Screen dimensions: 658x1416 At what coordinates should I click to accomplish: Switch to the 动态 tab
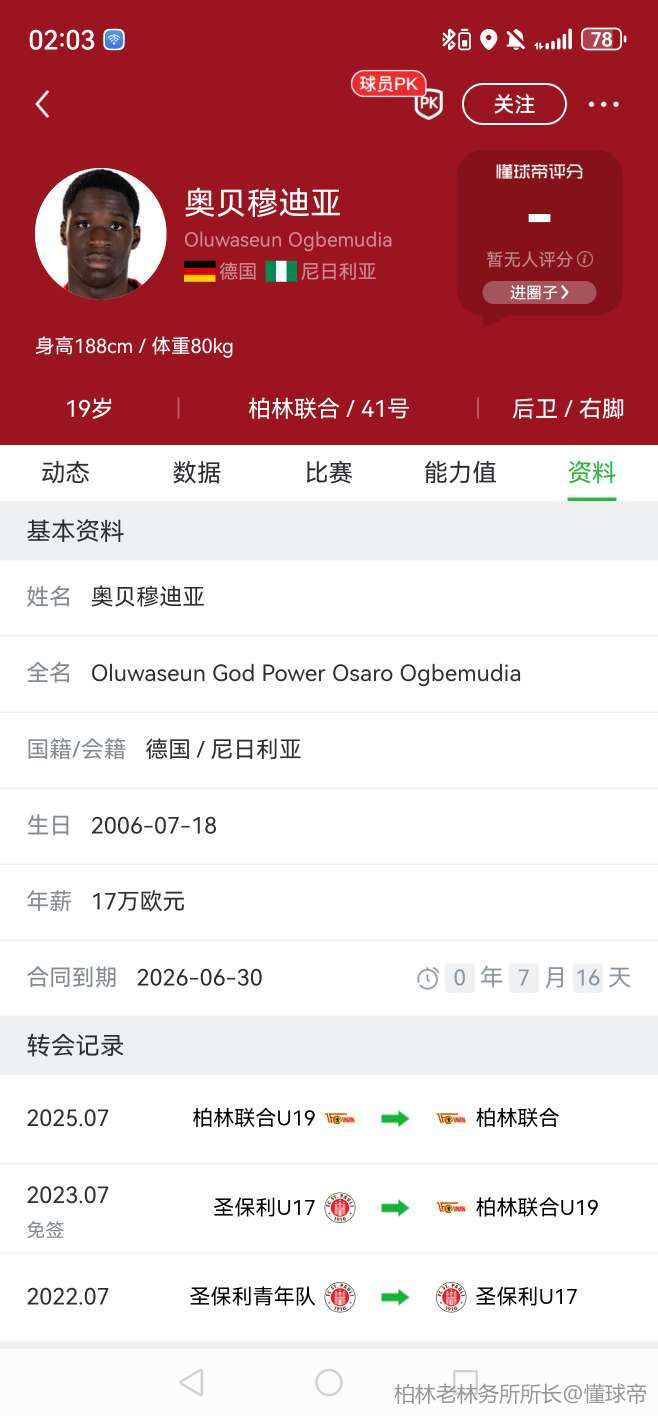[x=66, y=472]
